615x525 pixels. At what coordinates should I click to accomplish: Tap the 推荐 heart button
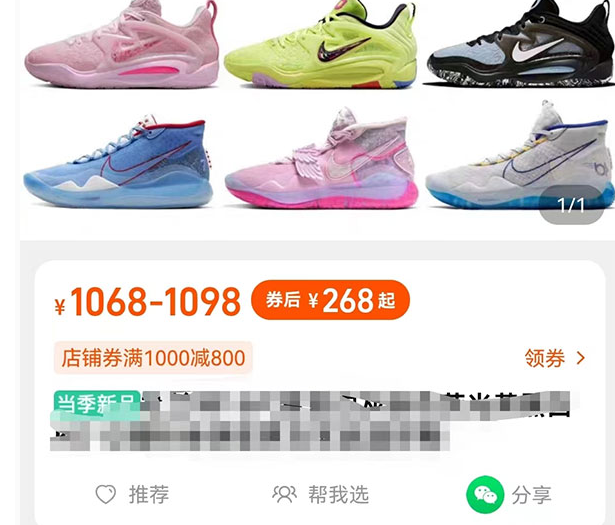click(x=132, y=494)
